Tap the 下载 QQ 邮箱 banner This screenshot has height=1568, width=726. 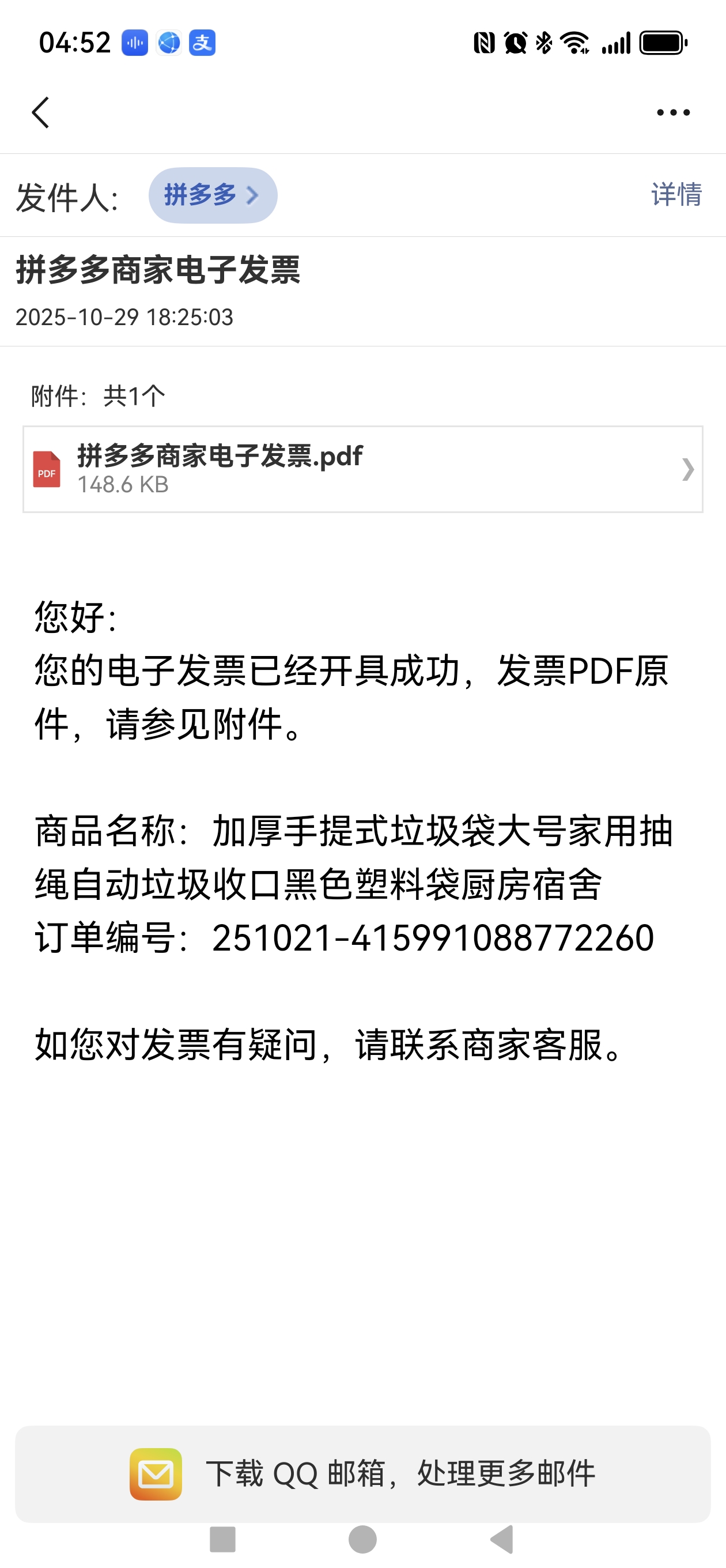pyautogui.click(x=362, y=1473)
